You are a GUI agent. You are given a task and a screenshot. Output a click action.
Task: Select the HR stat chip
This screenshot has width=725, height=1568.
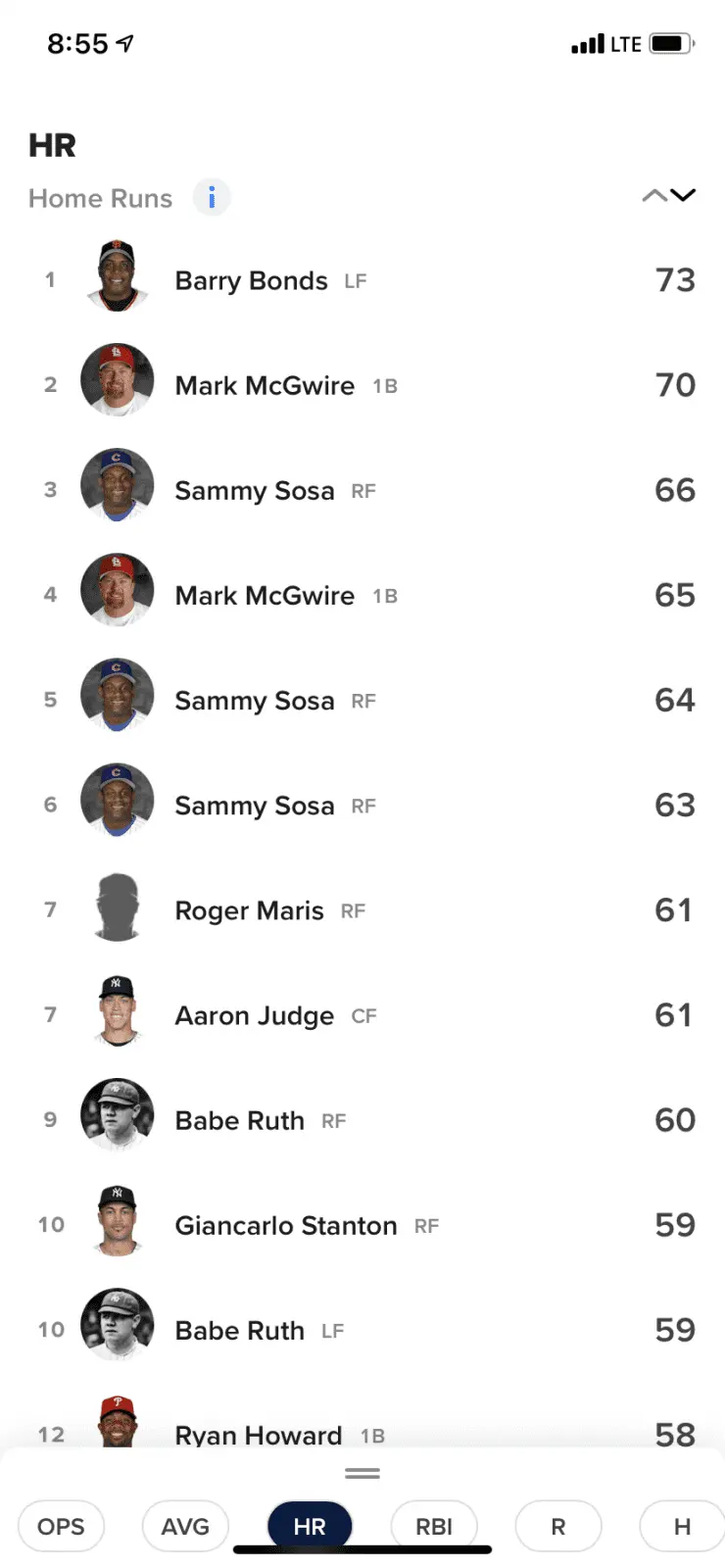pyautogui.click(x=310, y=1524)
